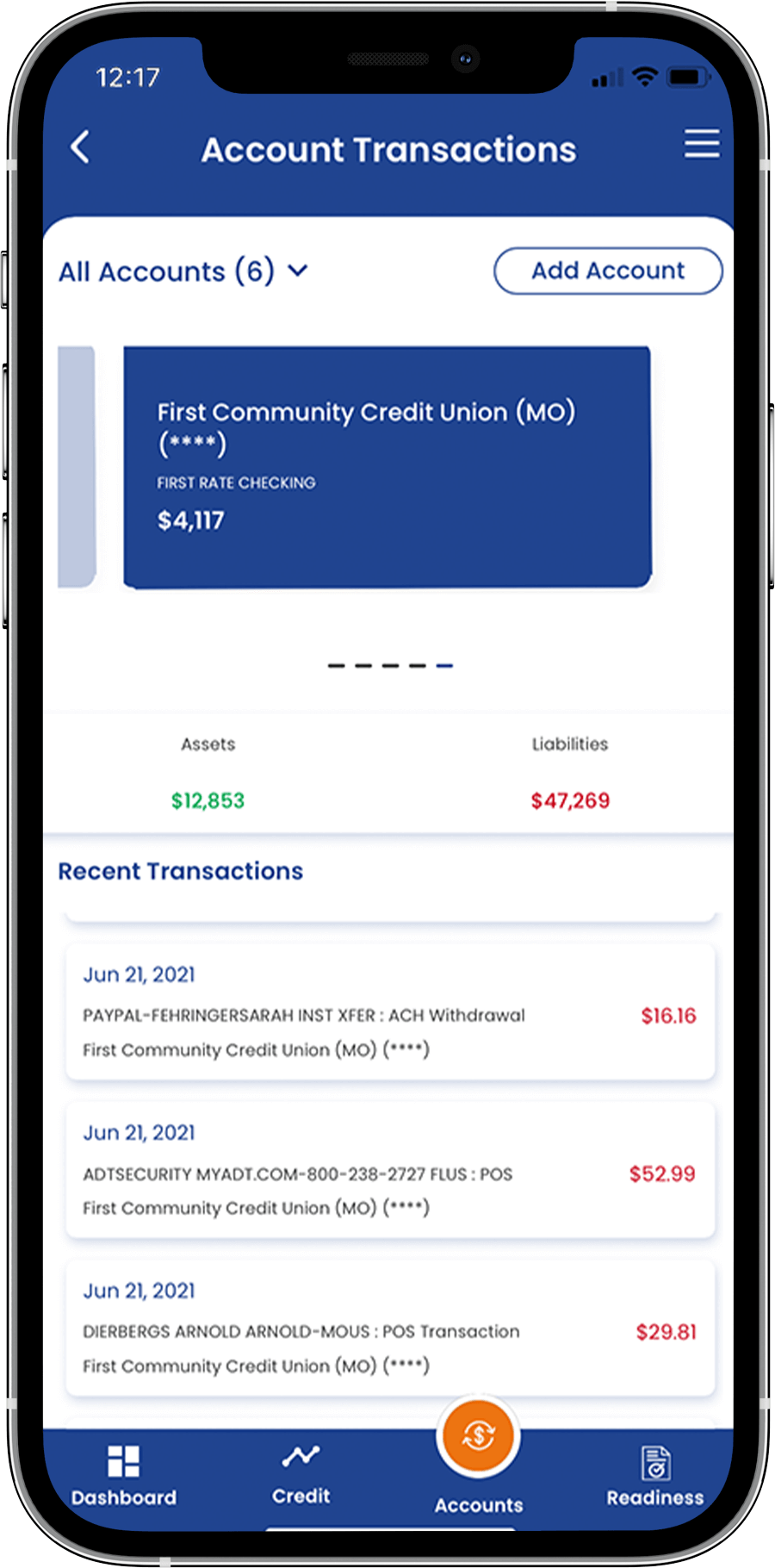Tap the account carousel page indicator
Image resolution: width=775 pixels, height=1568 pixels.
tap(390, 666)
